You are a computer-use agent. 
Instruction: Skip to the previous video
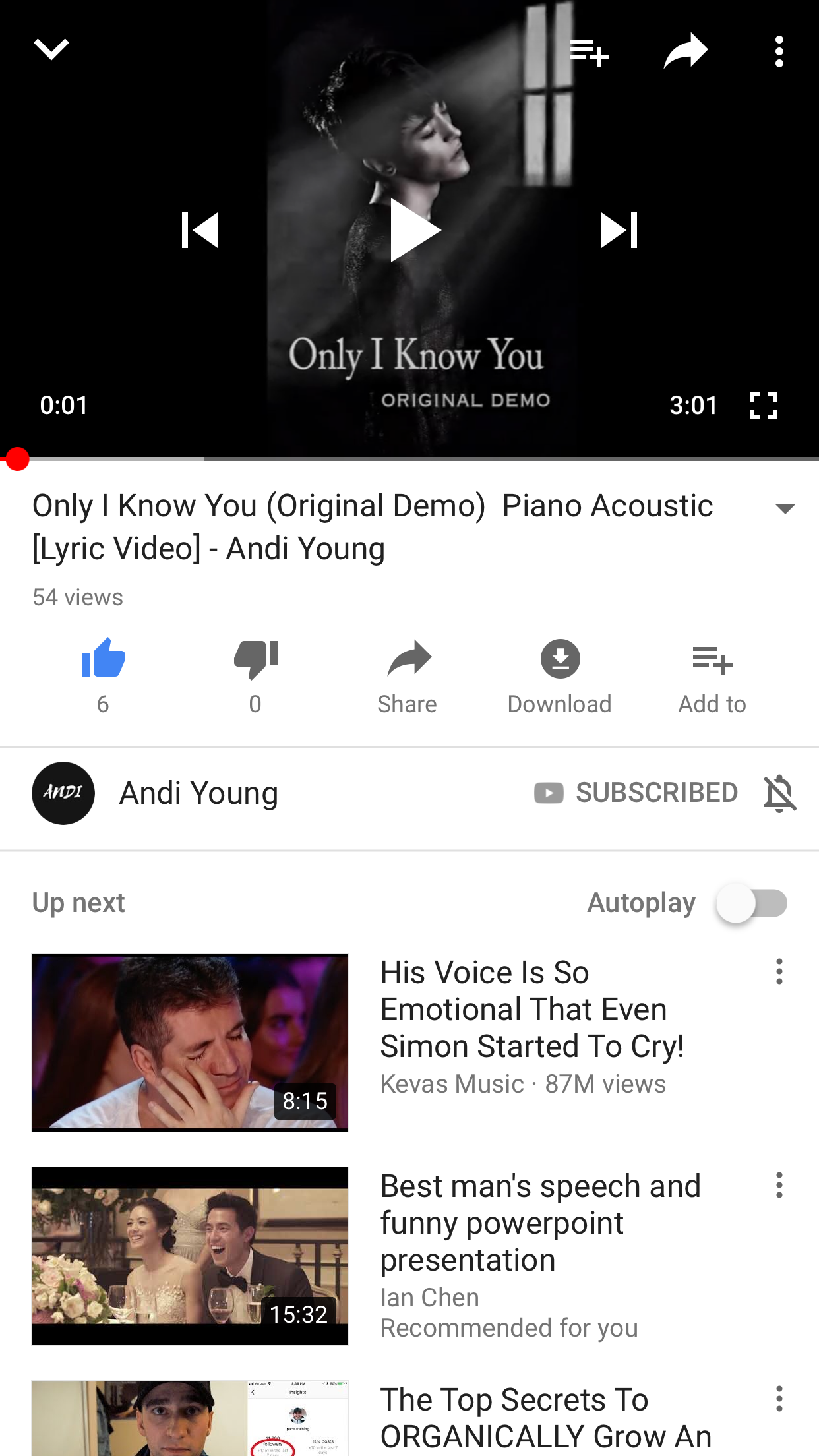pyautogui.click(x=200, y=230)
